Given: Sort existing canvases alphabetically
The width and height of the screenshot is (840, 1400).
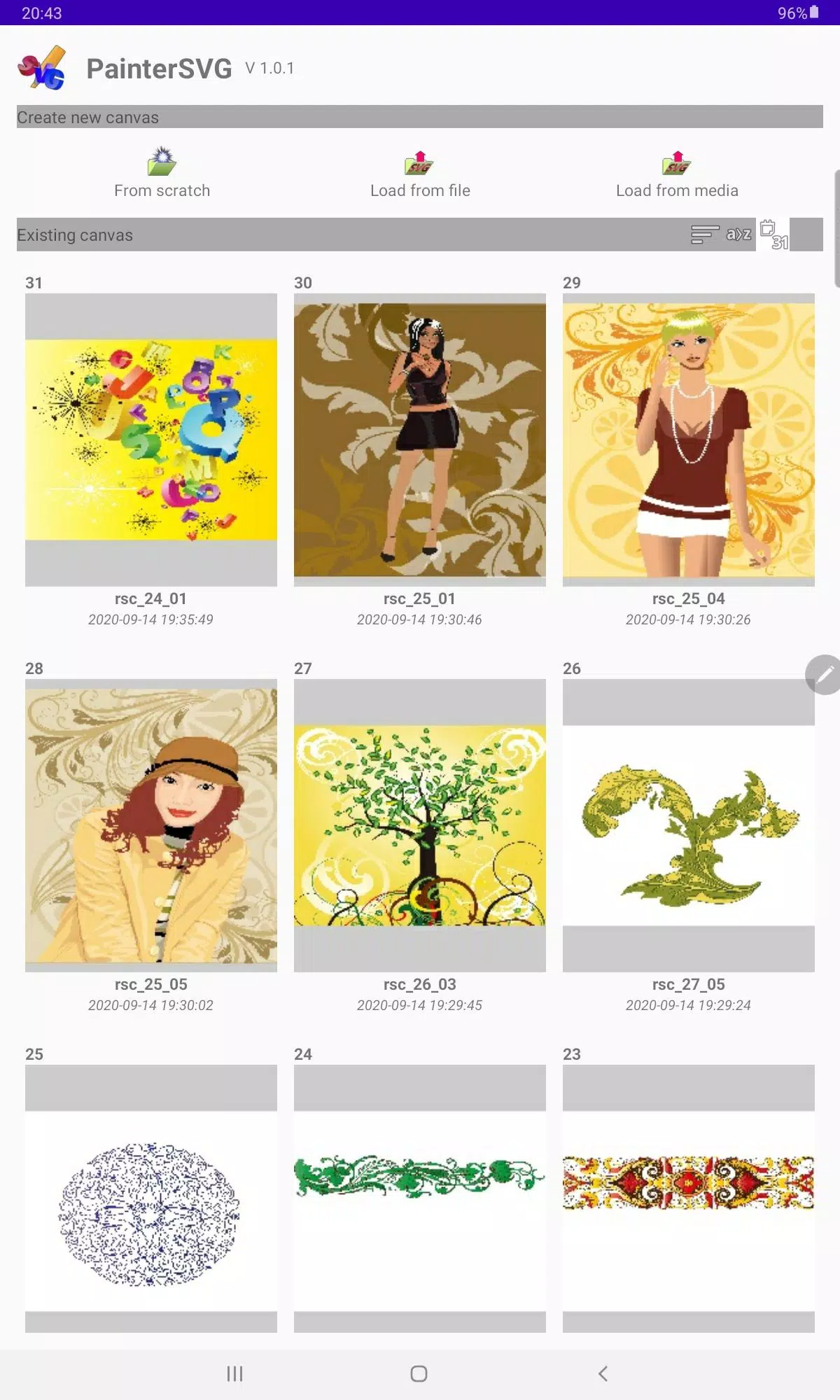Looking at the screenshot, I should click(x=722, y=234).
